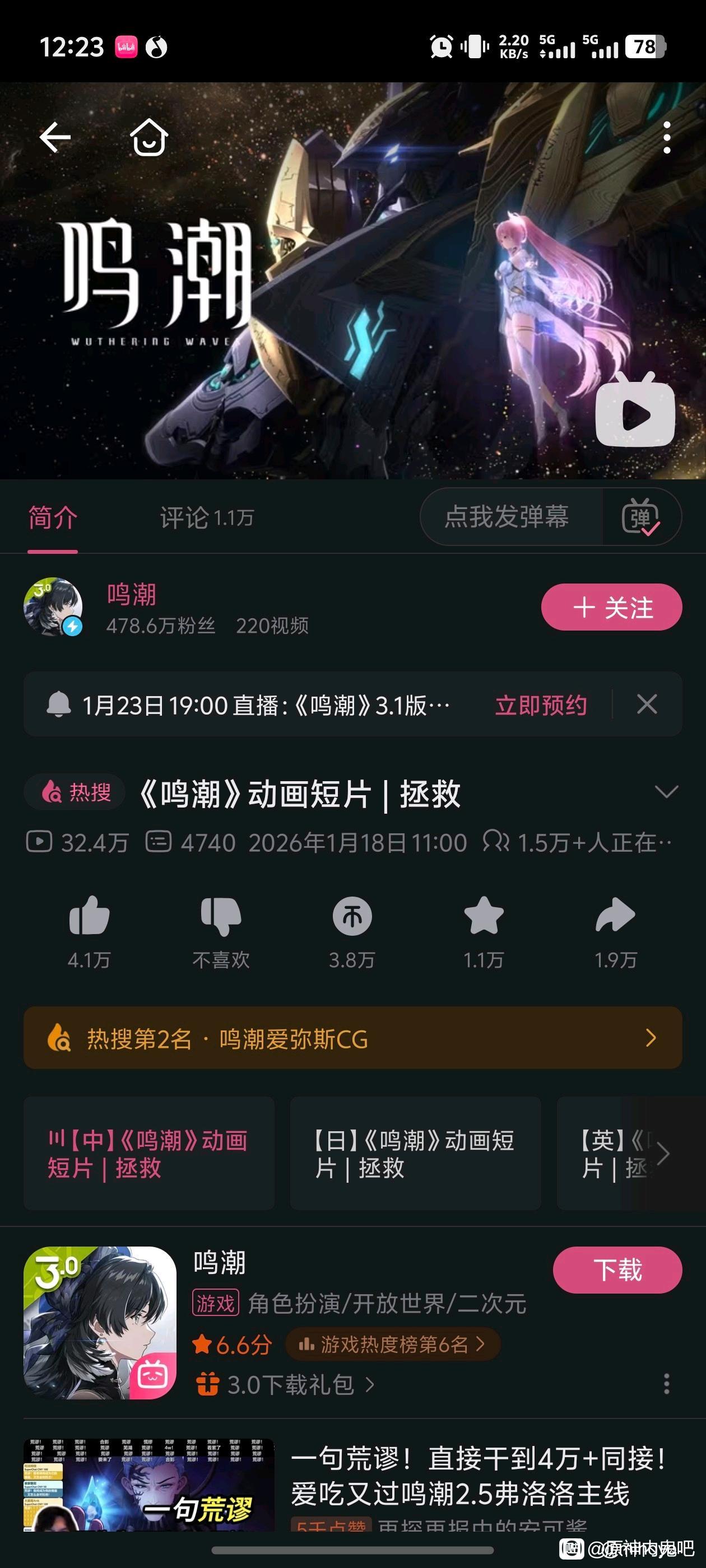This screenshot has width=706, height=1568.
Task: Open the overflow menu on the video
Action: 667,138
